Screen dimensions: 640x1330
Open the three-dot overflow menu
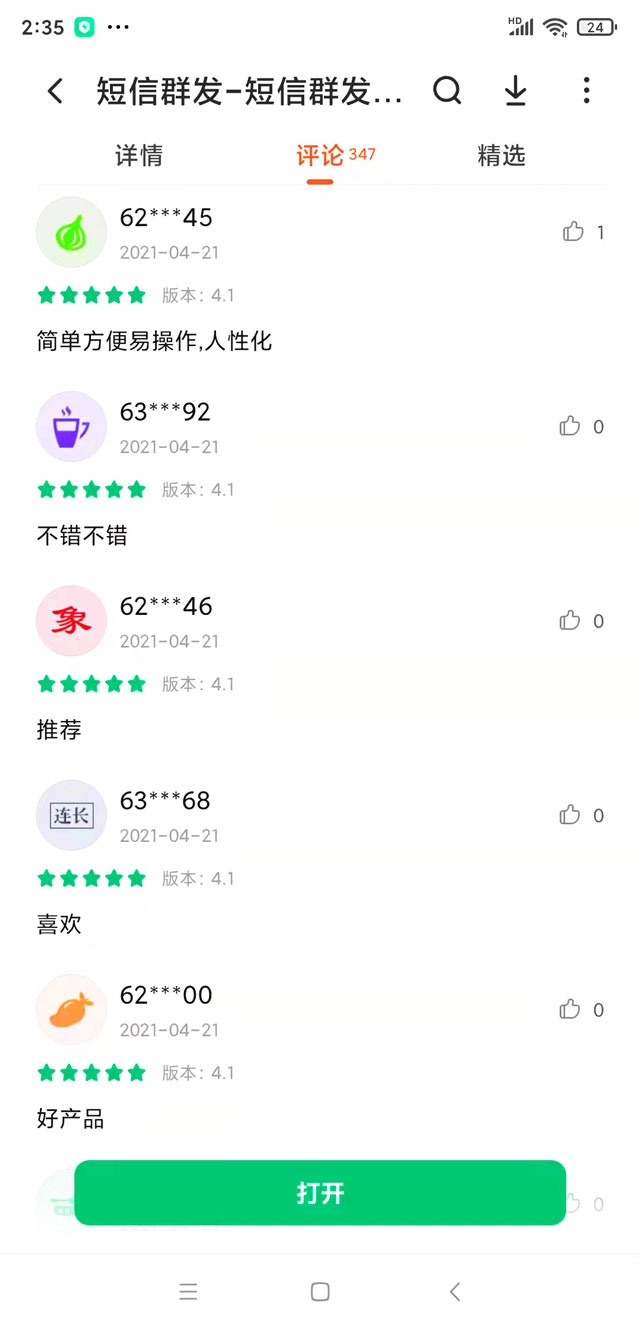pyautogui.click(x=586, y=91)
